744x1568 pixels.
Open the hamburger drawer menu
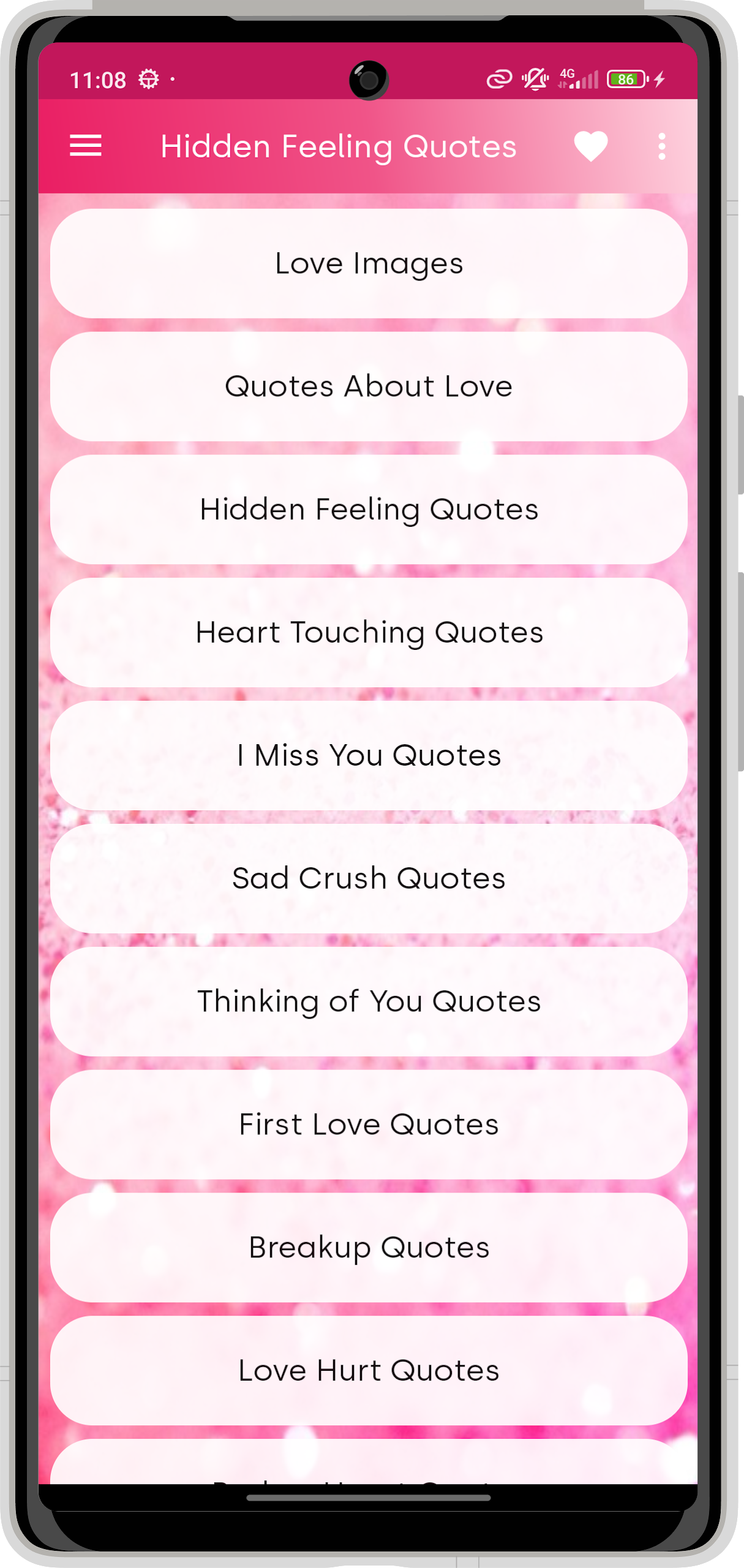click(86, 146)
